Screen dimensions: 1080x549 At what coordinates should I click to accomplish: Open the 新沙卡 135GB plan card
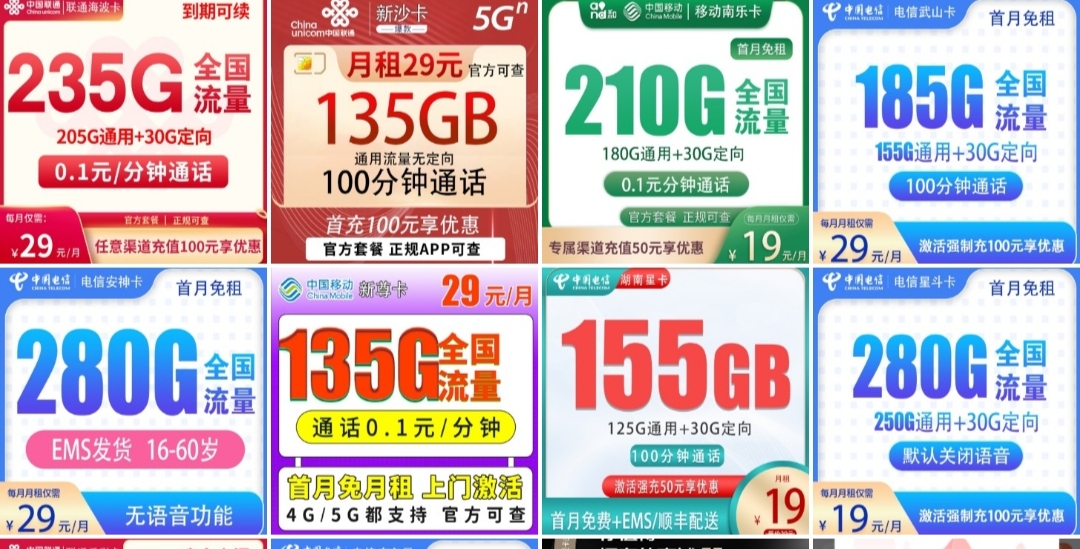pos(404,130)
